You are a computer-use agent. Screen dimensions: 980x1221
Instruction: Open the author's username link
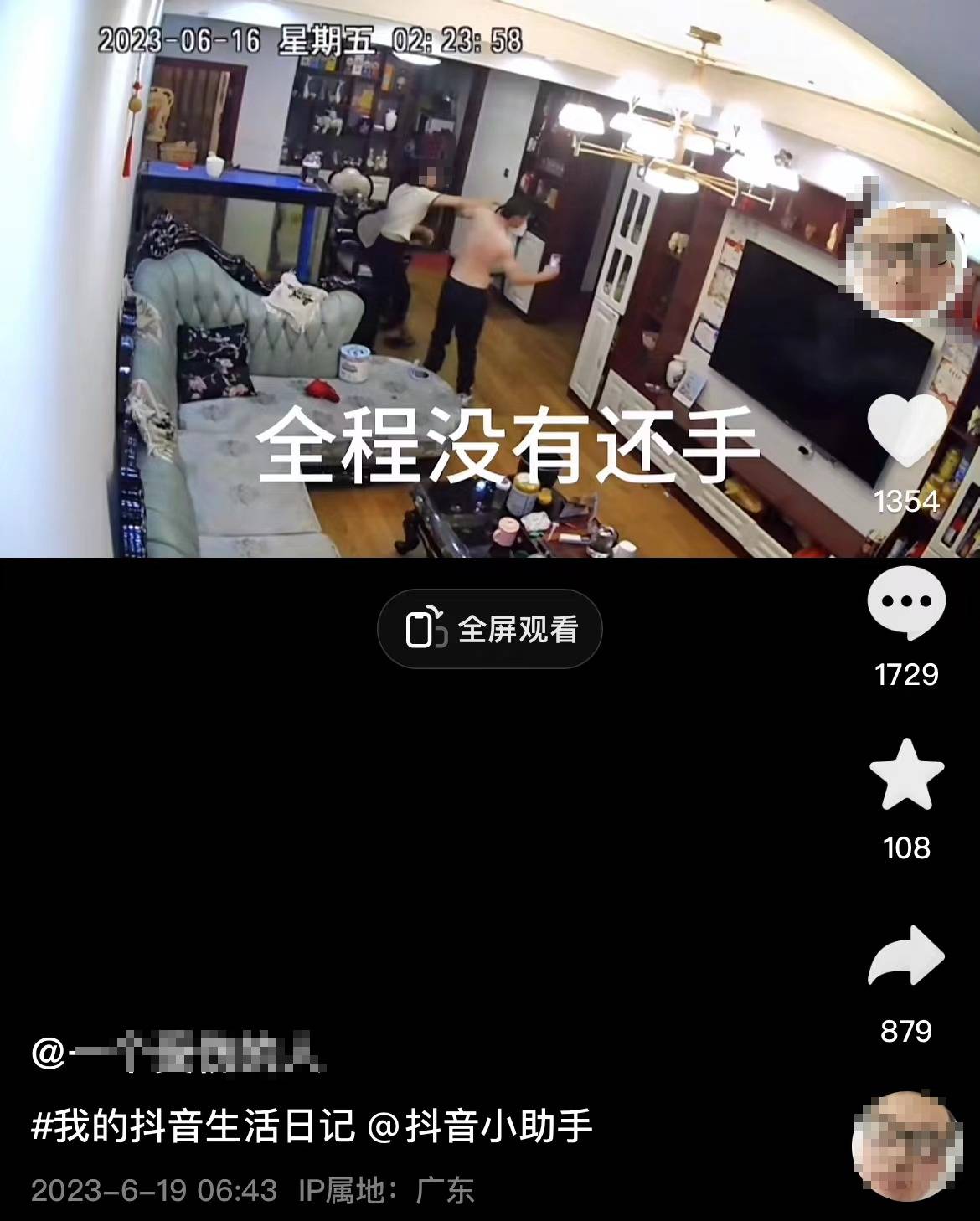[x=178, y=1054]
